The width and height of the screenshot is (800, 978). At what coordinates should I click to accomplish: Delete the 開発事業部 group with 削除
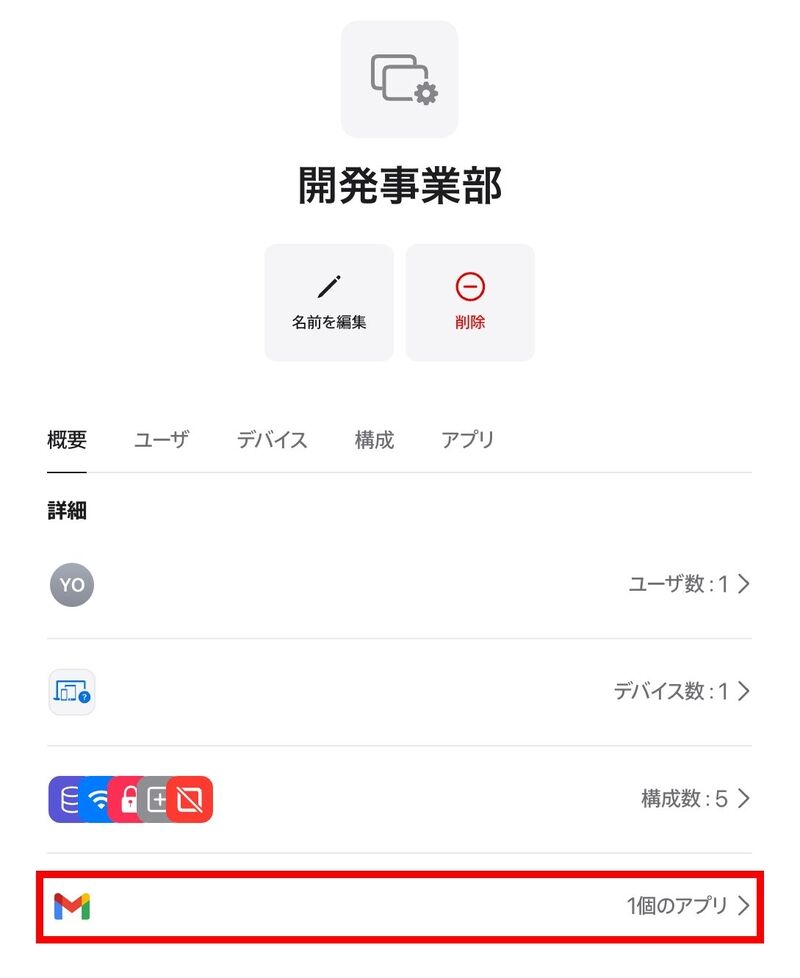(470, 302)
